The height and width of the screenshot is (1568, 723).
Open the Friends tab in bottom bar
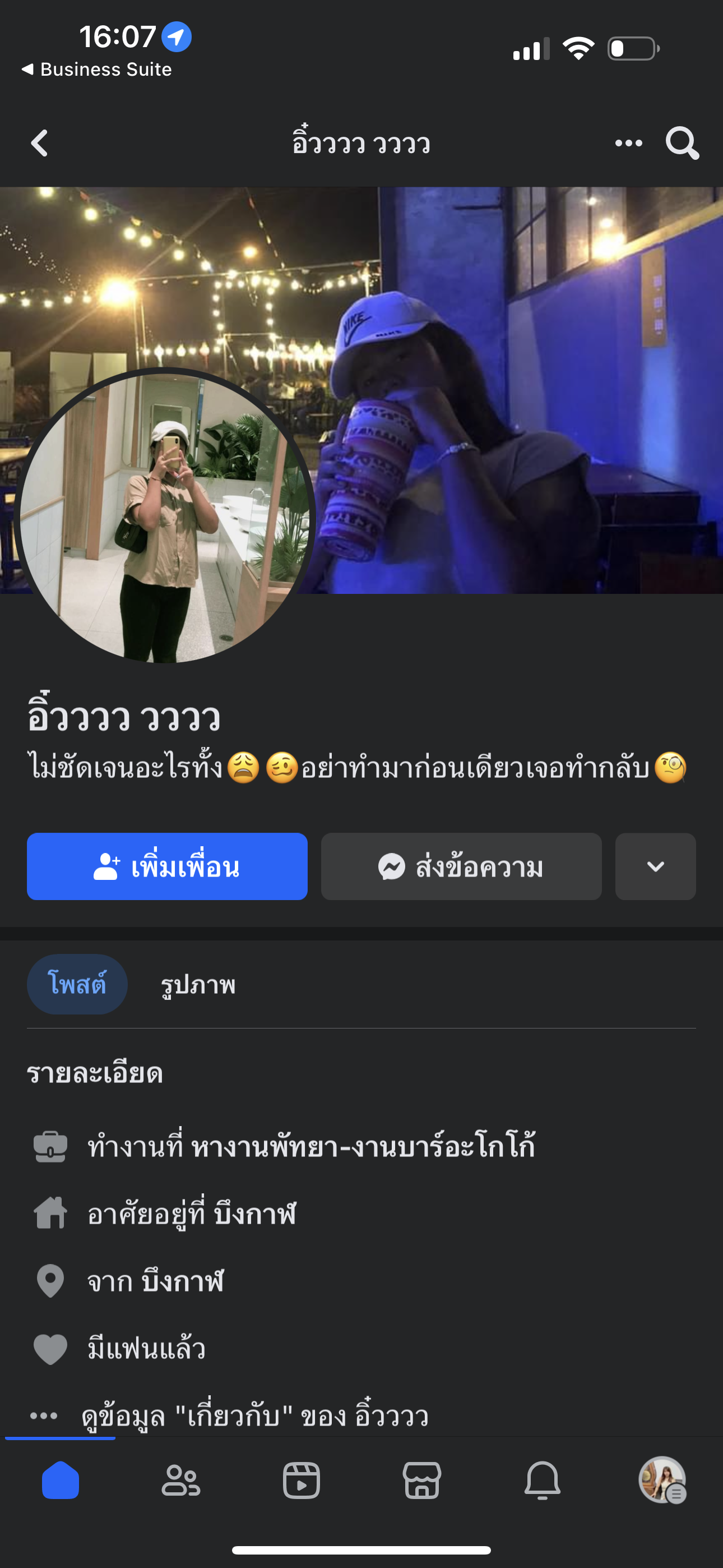point(180,1481)
